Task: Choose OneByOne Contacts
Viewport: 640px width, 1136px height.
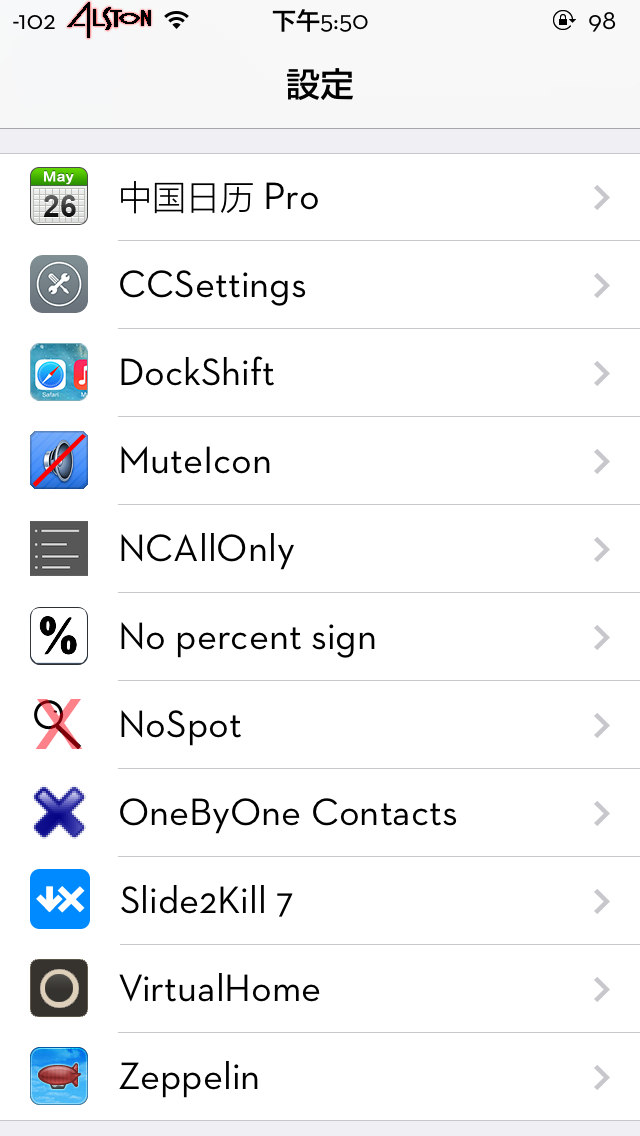Action: [320, 813]
